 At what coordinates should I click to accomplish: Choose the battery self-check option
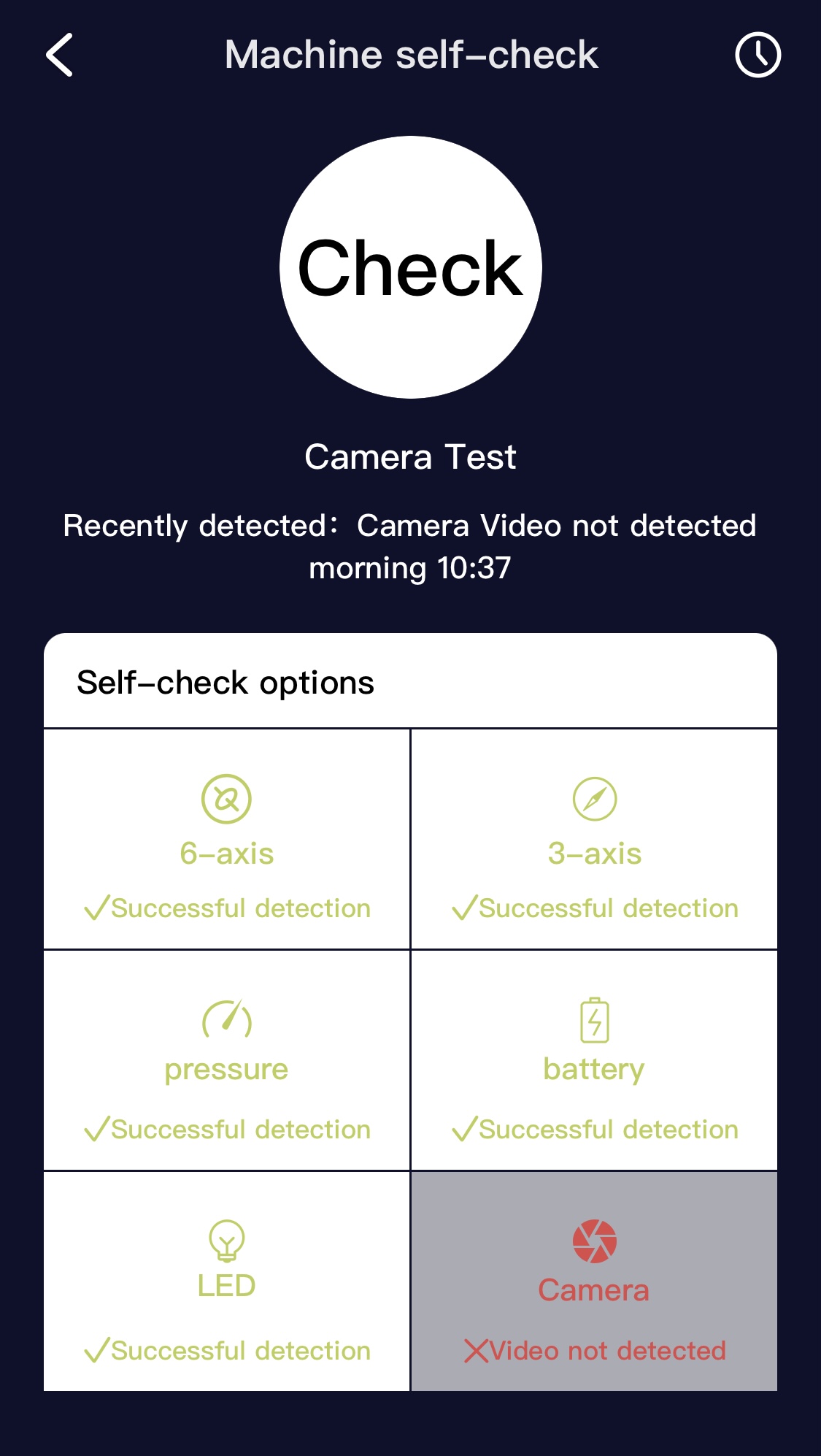[594, 1060]
